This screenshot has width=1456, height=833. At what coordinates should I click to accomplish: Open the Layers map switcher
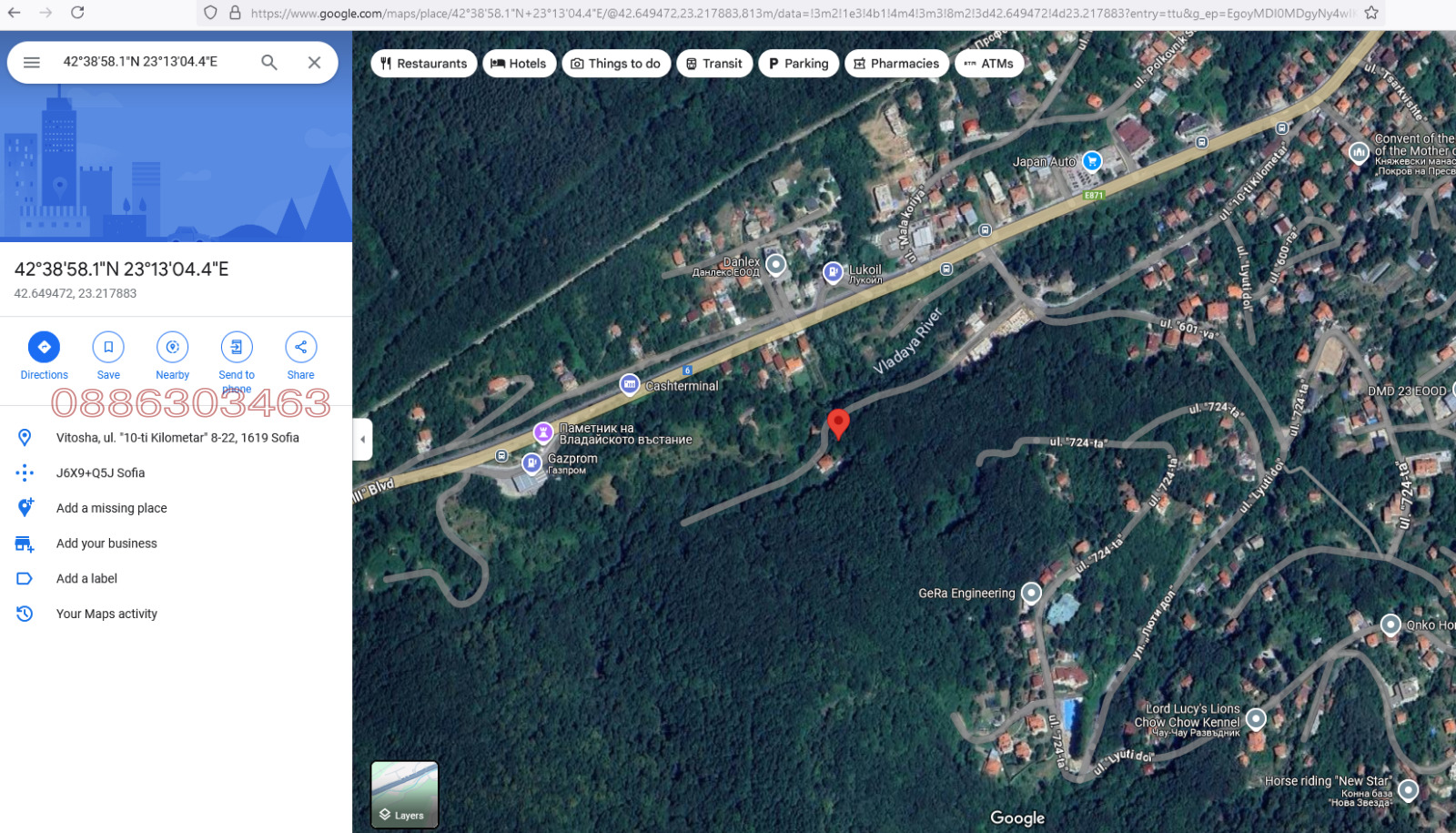pyautogui.click(x=405, y=794)
